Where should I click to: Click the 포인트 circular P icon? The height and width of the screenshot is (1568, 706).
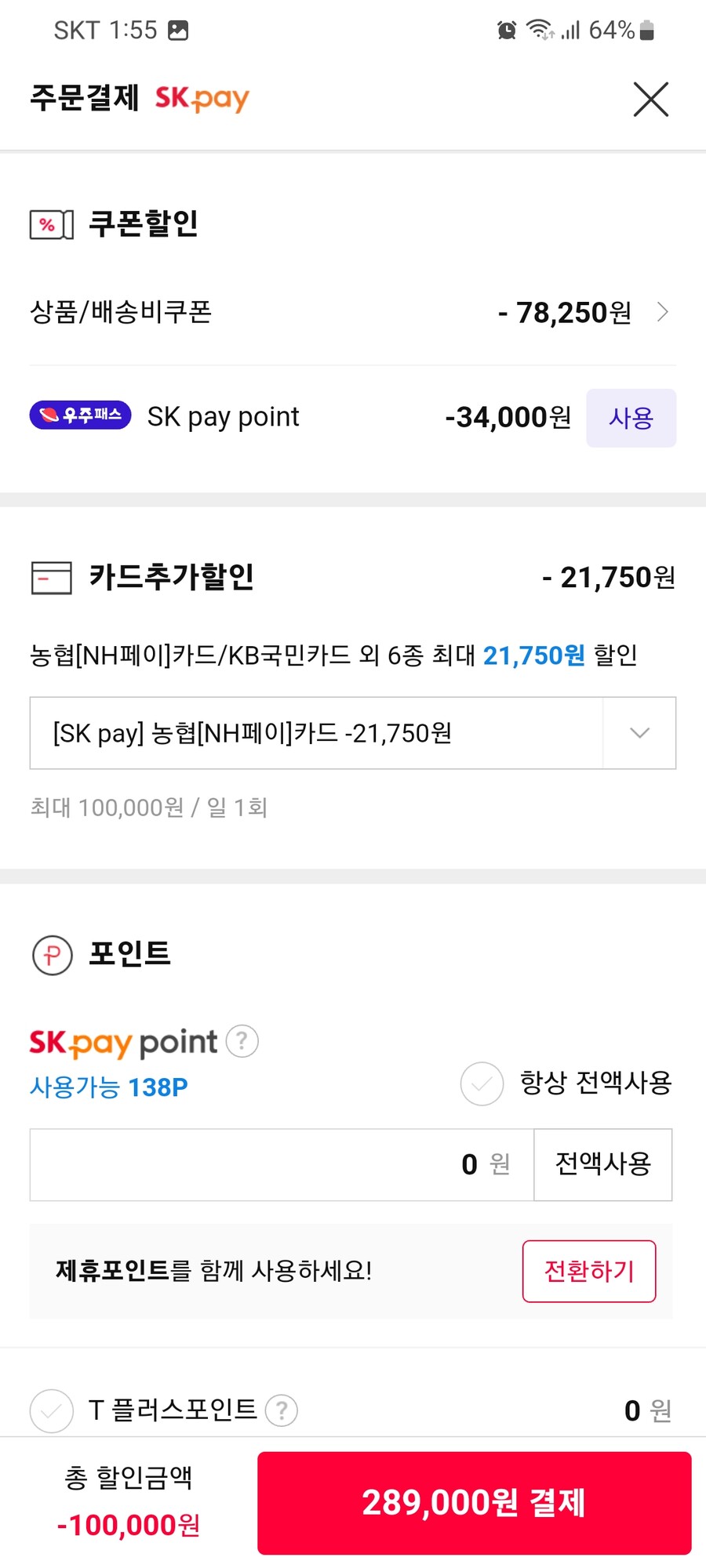coord(51,956)
